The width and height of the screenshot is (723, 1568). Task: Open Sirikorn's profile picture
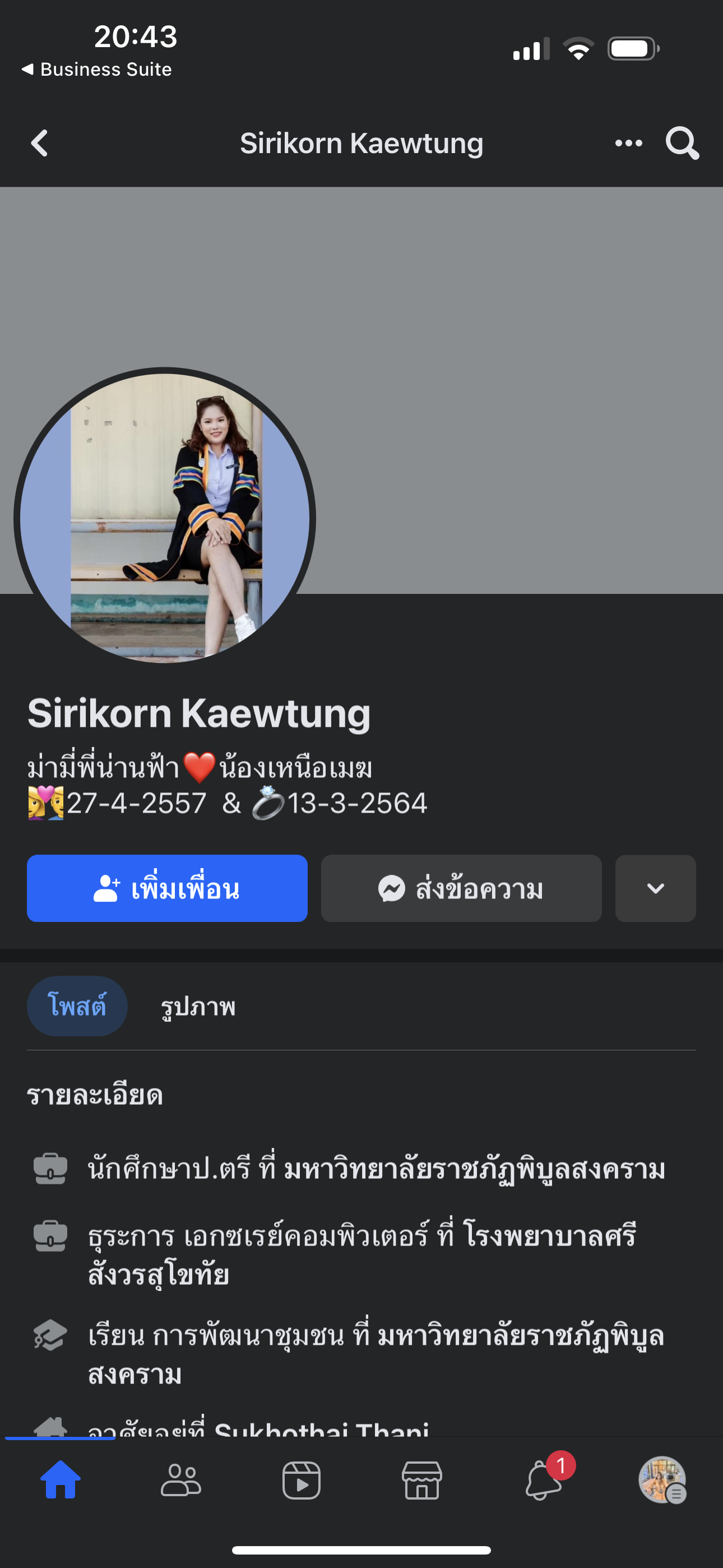pyautogui.click(x=165, y=518)
